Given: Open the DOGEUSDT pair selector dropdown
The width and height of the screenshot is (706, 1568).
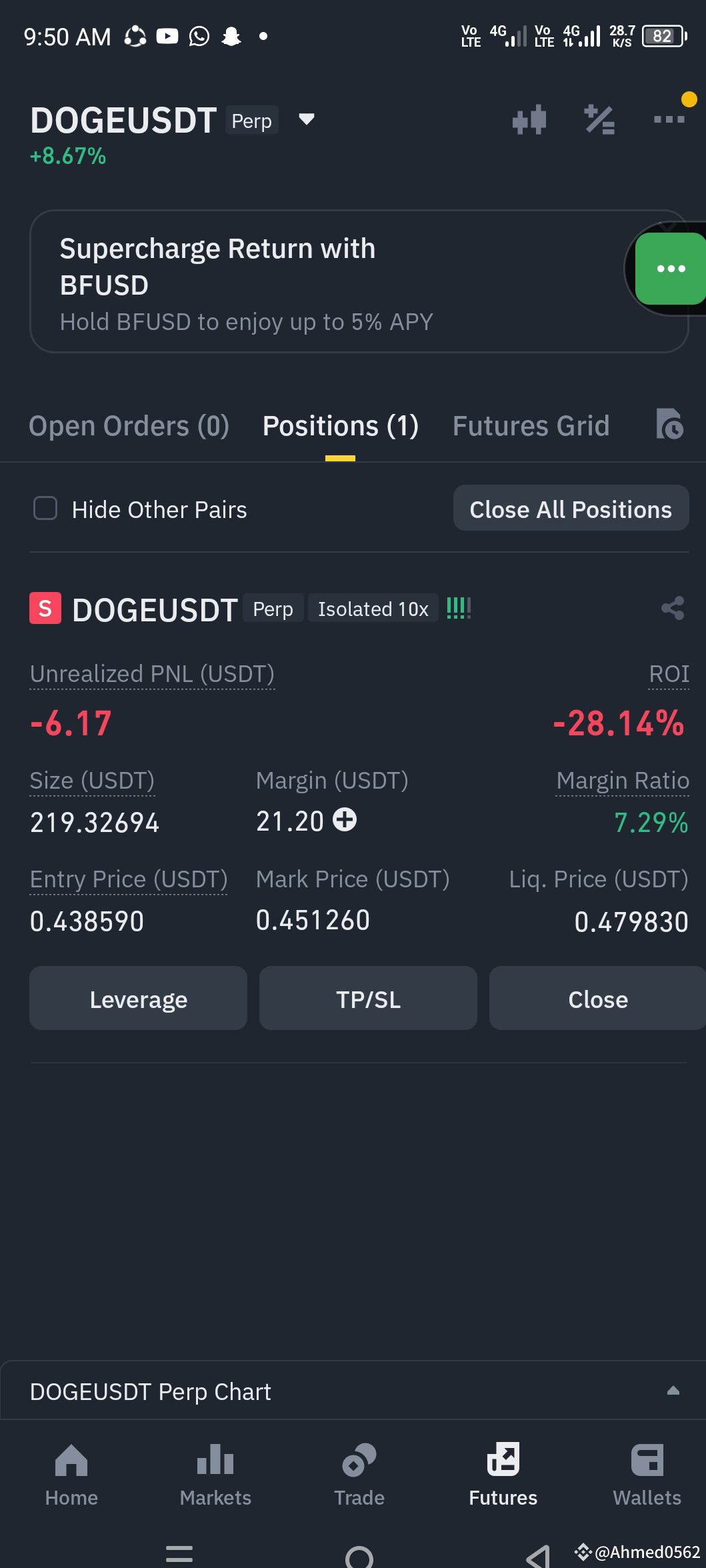Looking at the screenshot, I should click(305, 120).
